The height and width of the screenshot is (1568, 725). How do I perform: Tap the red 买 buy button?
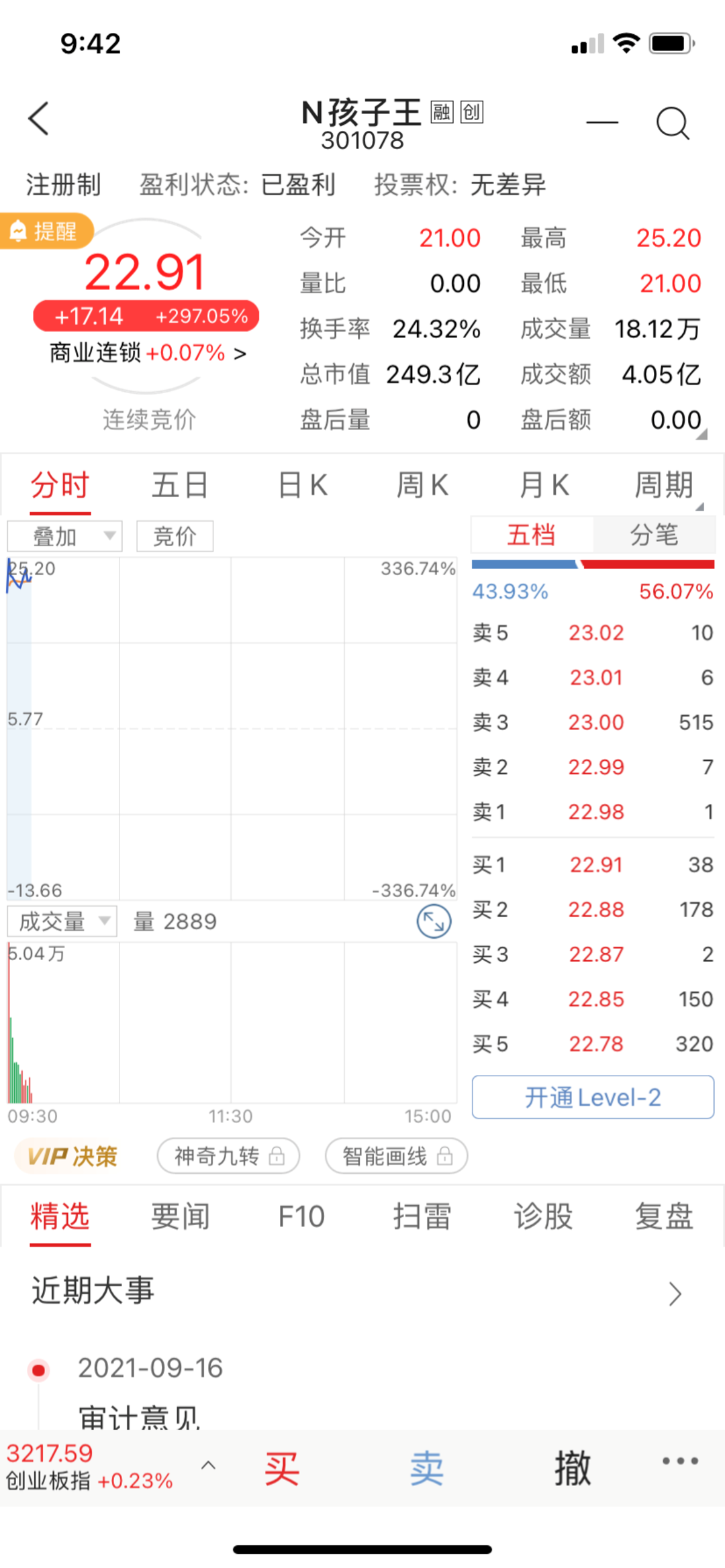pos(281,1469)
